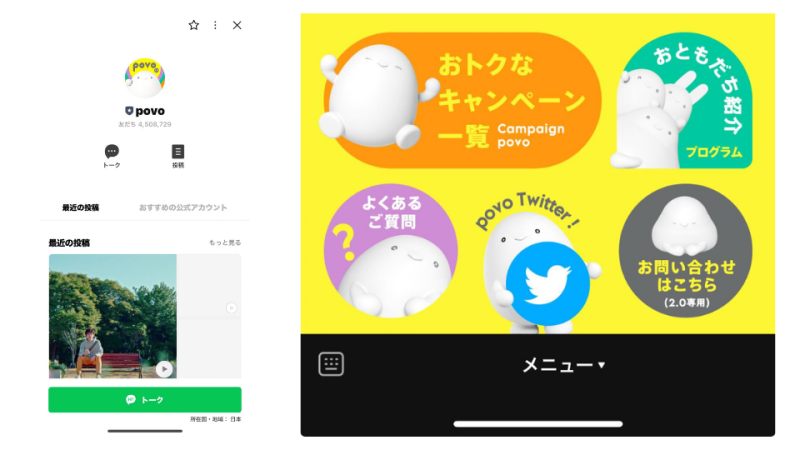
Task: Switch to keyboard input with the keyboard icon
Action: pos(331,364)
